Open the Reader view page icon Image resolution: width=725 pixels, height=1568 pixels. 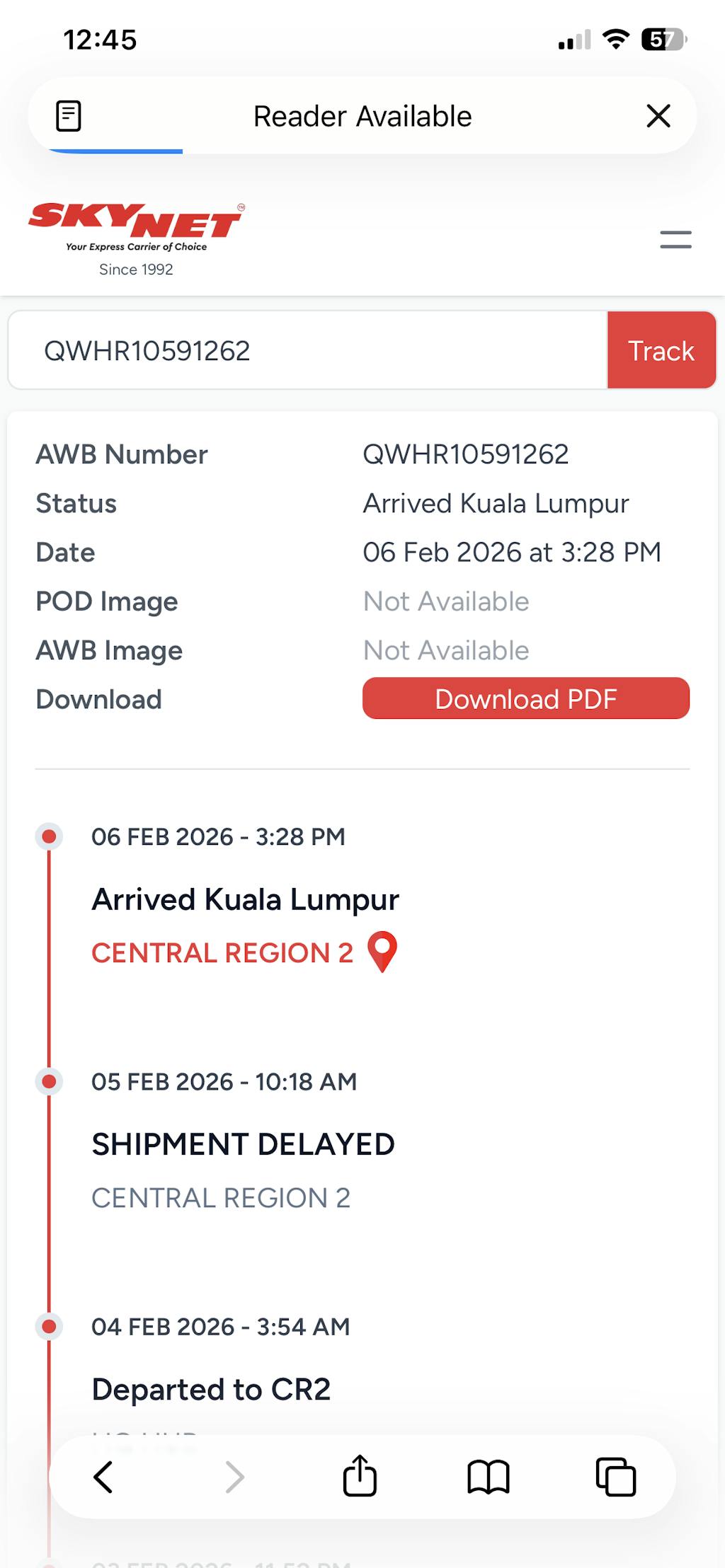[x=69, y=116]
